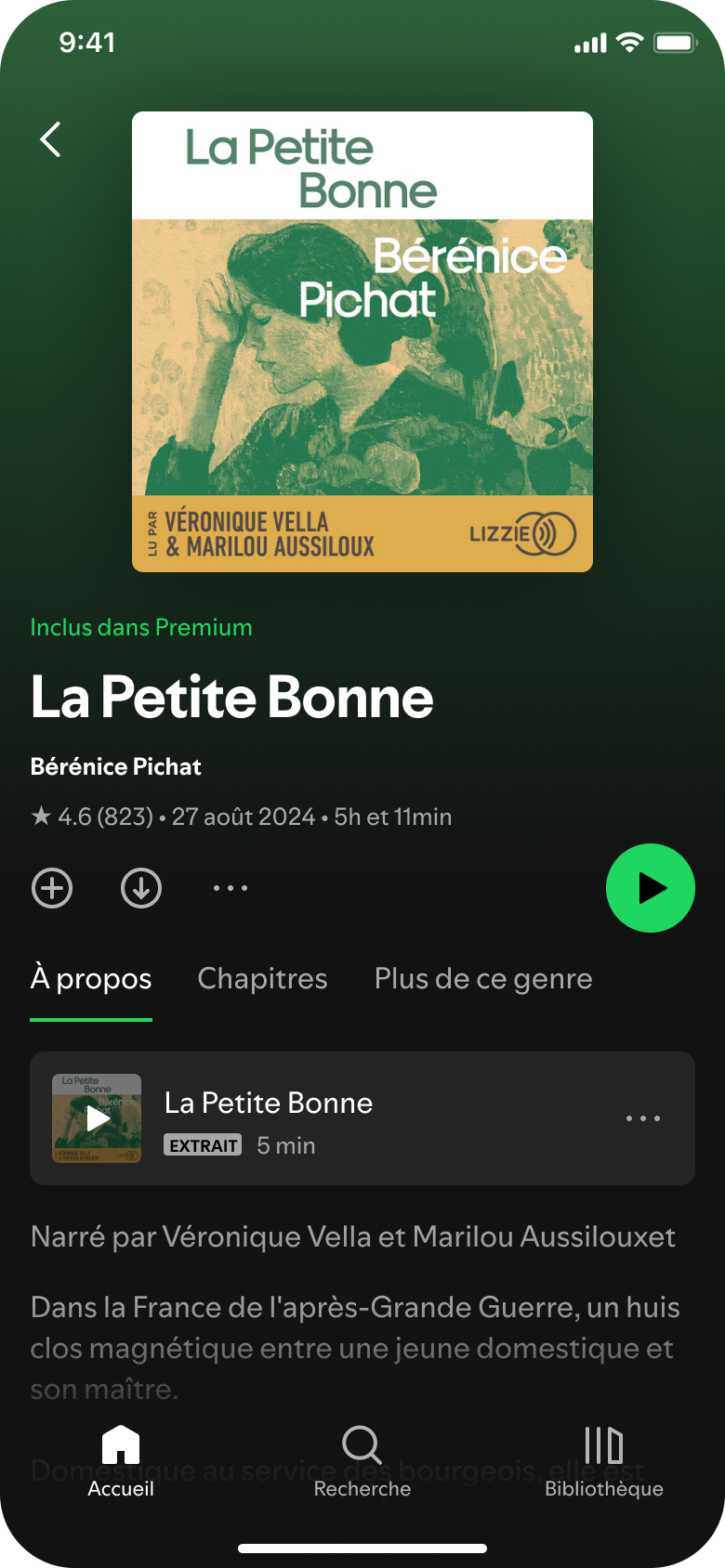Switch to the Chapitres tab
This screenshot has width=725, height=1568.
tap(262, 979)
